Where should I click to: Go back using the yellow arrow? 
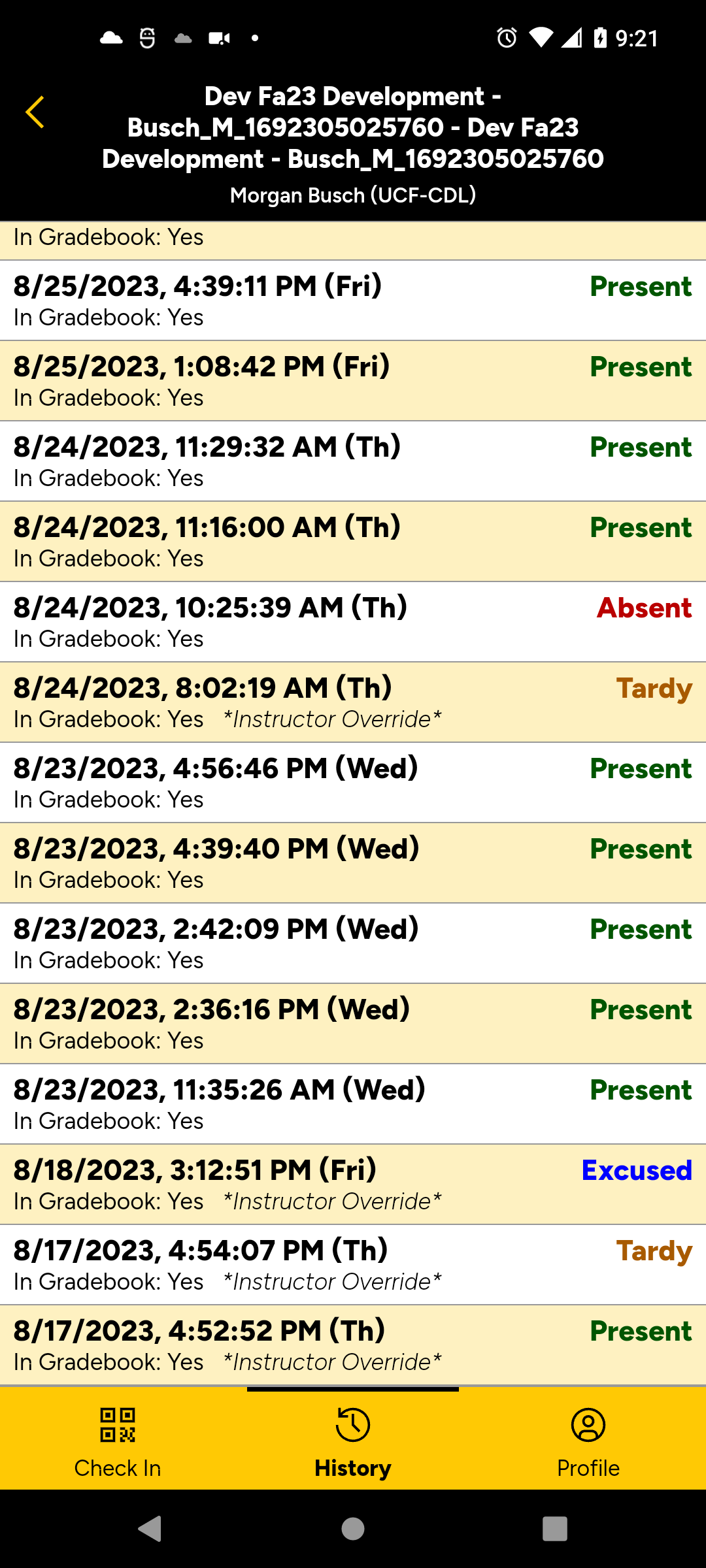[x=35, y=112]
